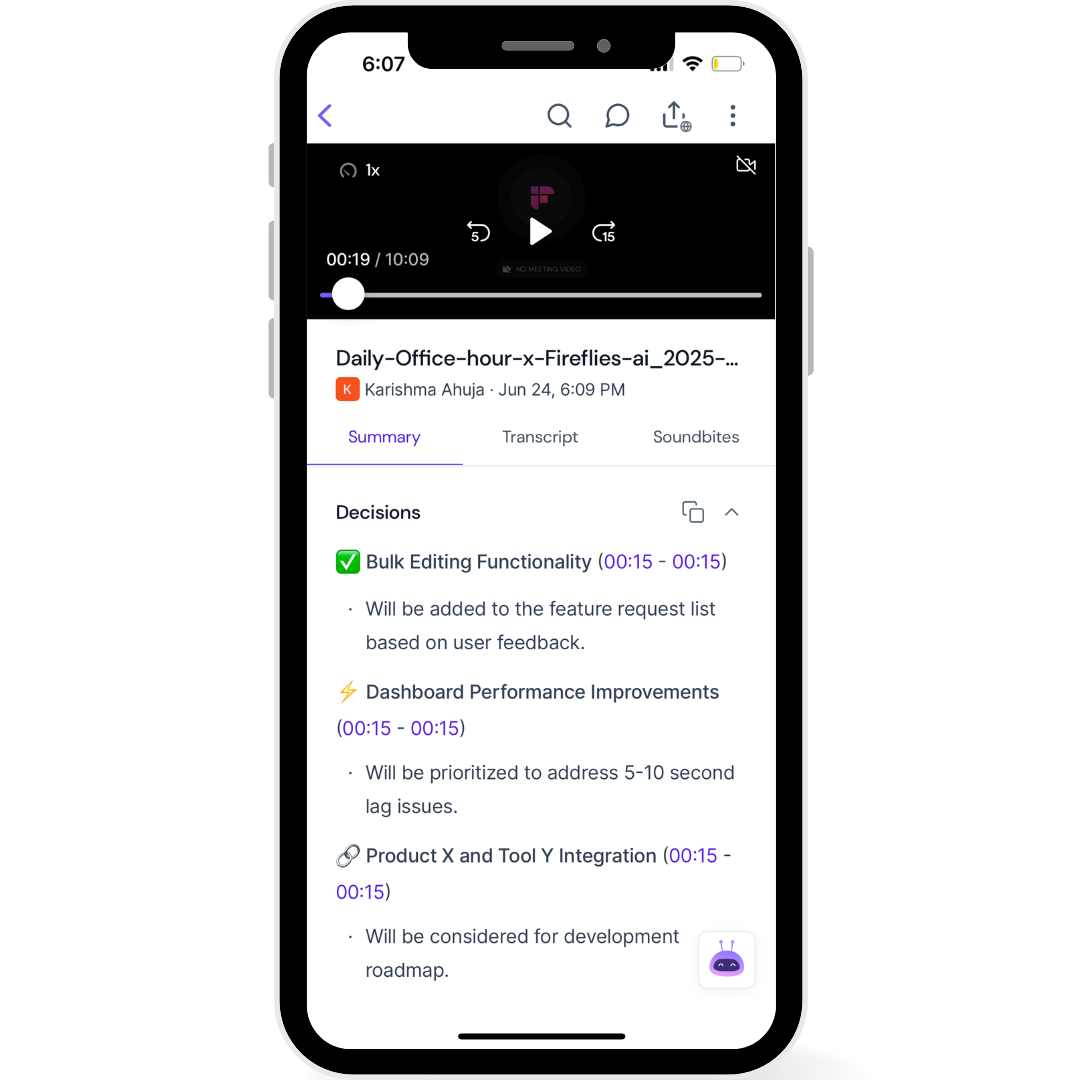Jump to Dashboard Performance Improvements timestamp
This screenshot has height=1080, width=1080.
367,728
